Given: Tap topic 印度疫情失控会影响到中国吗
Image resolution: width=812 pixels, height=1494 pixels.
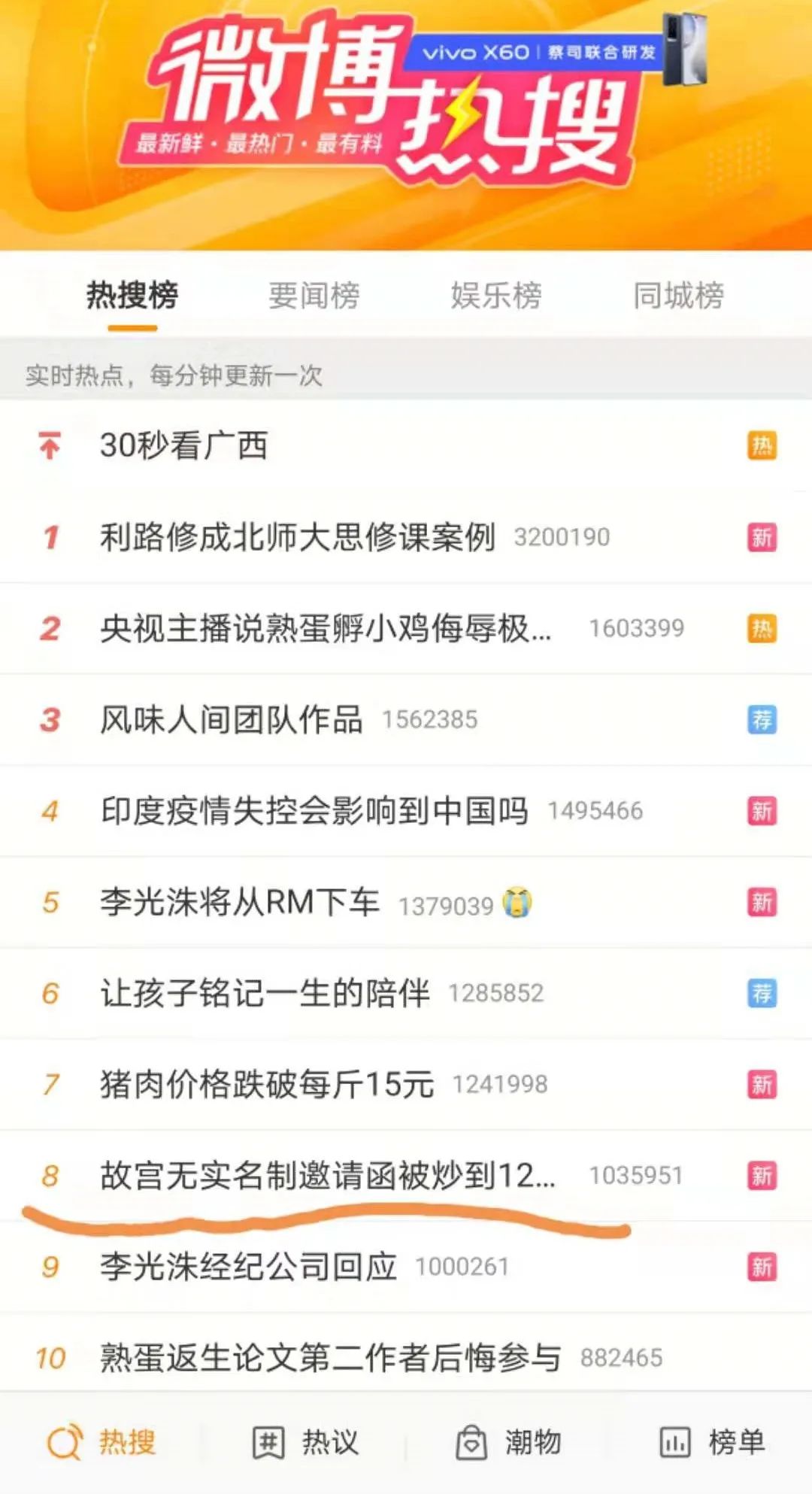Looking at the screenshot, I should point(314,811).
